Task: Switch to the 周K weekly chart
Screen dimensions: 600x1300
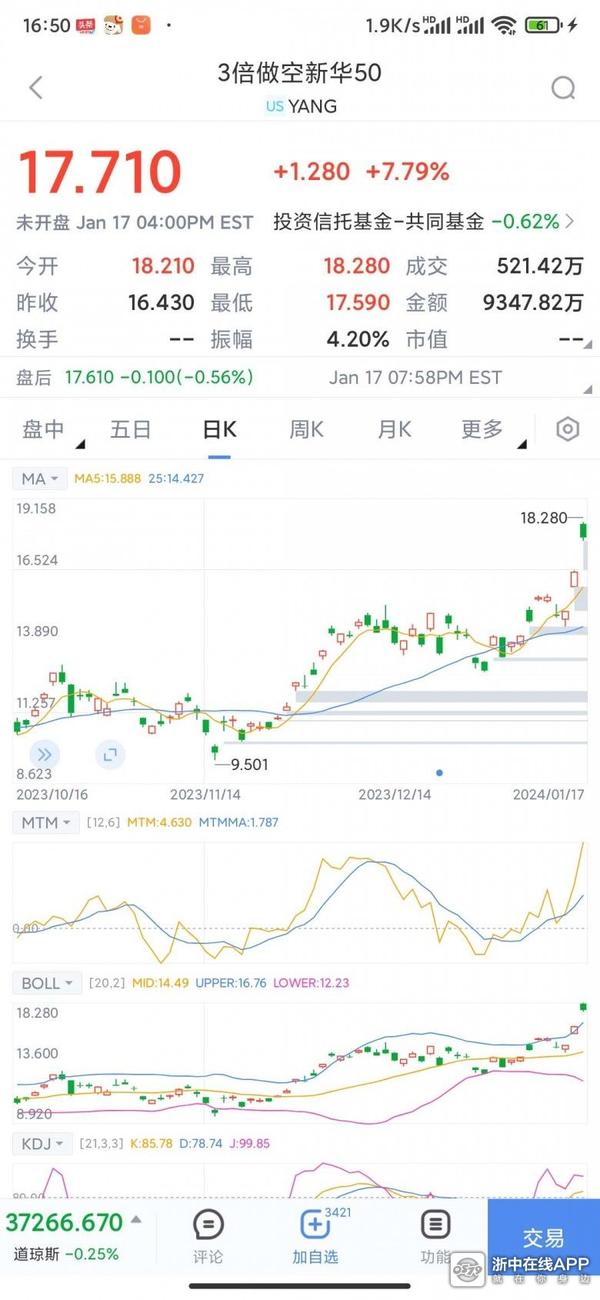Action: point(306,430)
